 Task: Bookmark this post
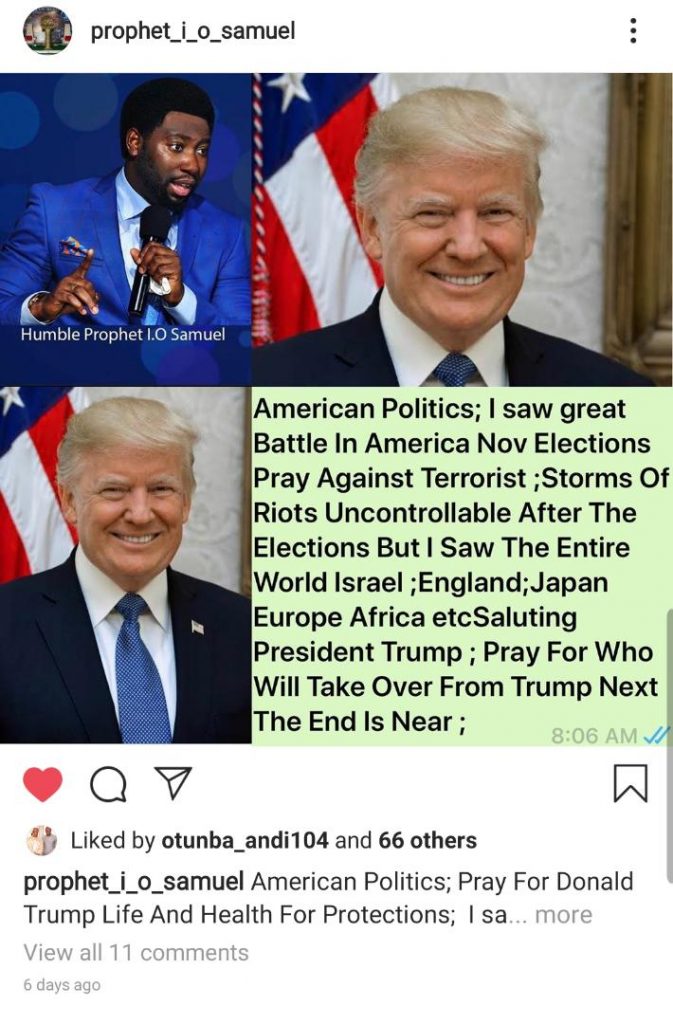[630, 785]
